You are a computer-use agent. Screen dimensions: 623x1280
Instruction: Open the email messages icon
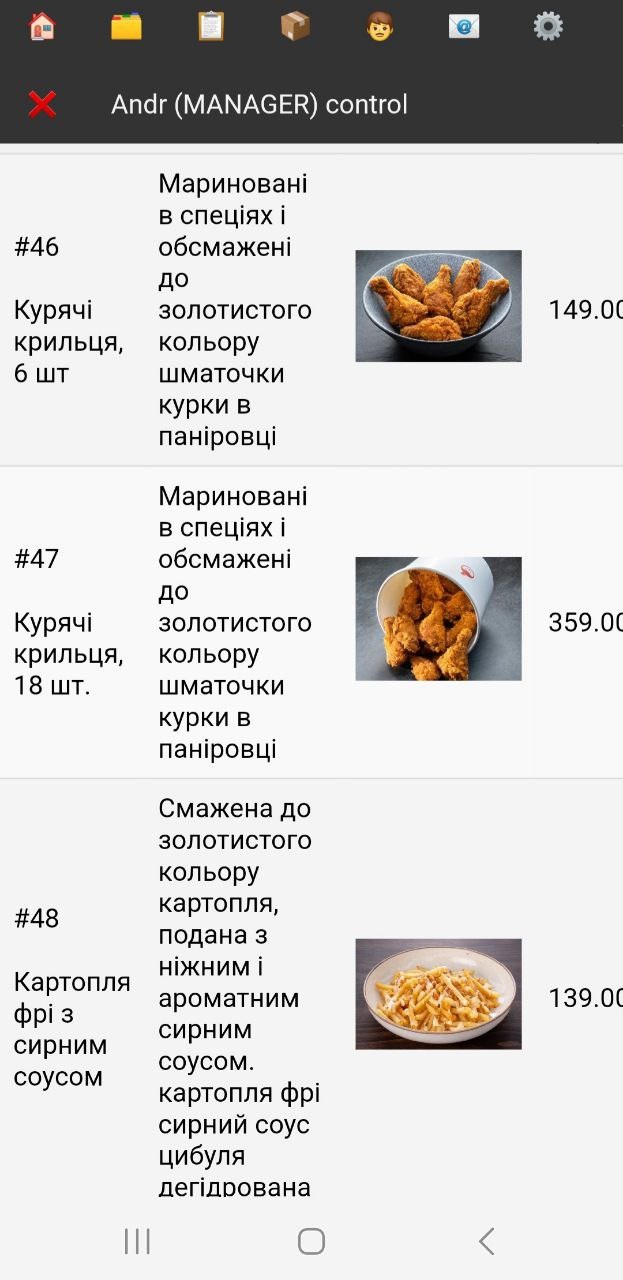464,26
